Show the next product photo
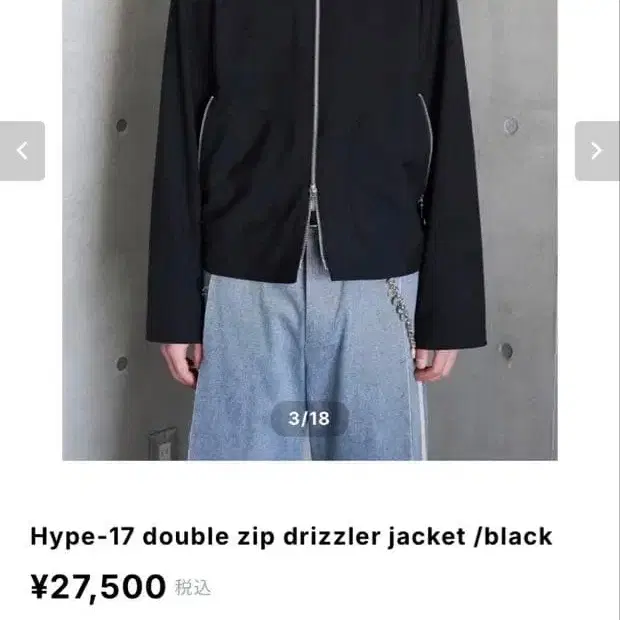This screenshot has width=620, height=620. pyautogui.click(x=597, y=151)
